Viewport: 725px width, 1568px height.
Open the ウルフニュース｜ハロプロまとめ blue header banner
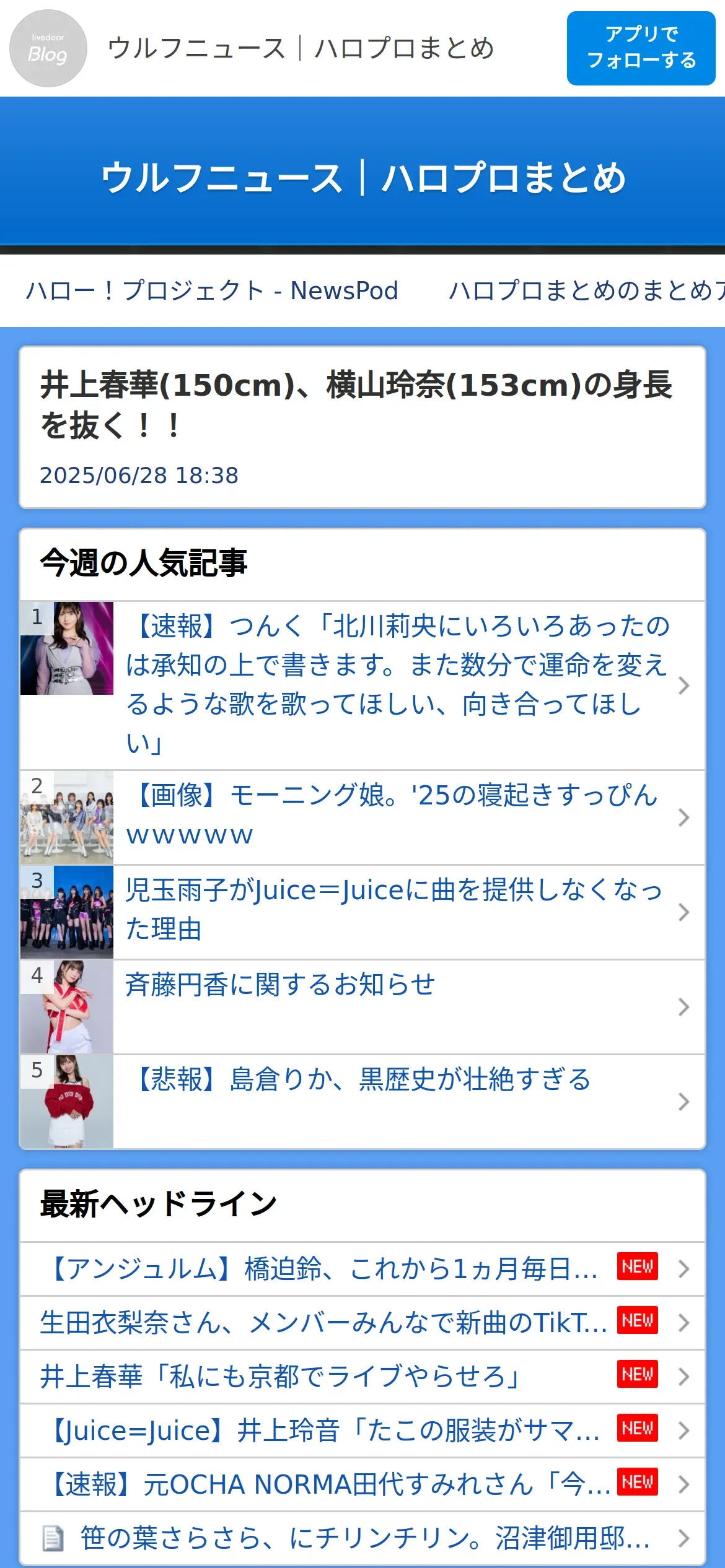click(x=362, y=177)
